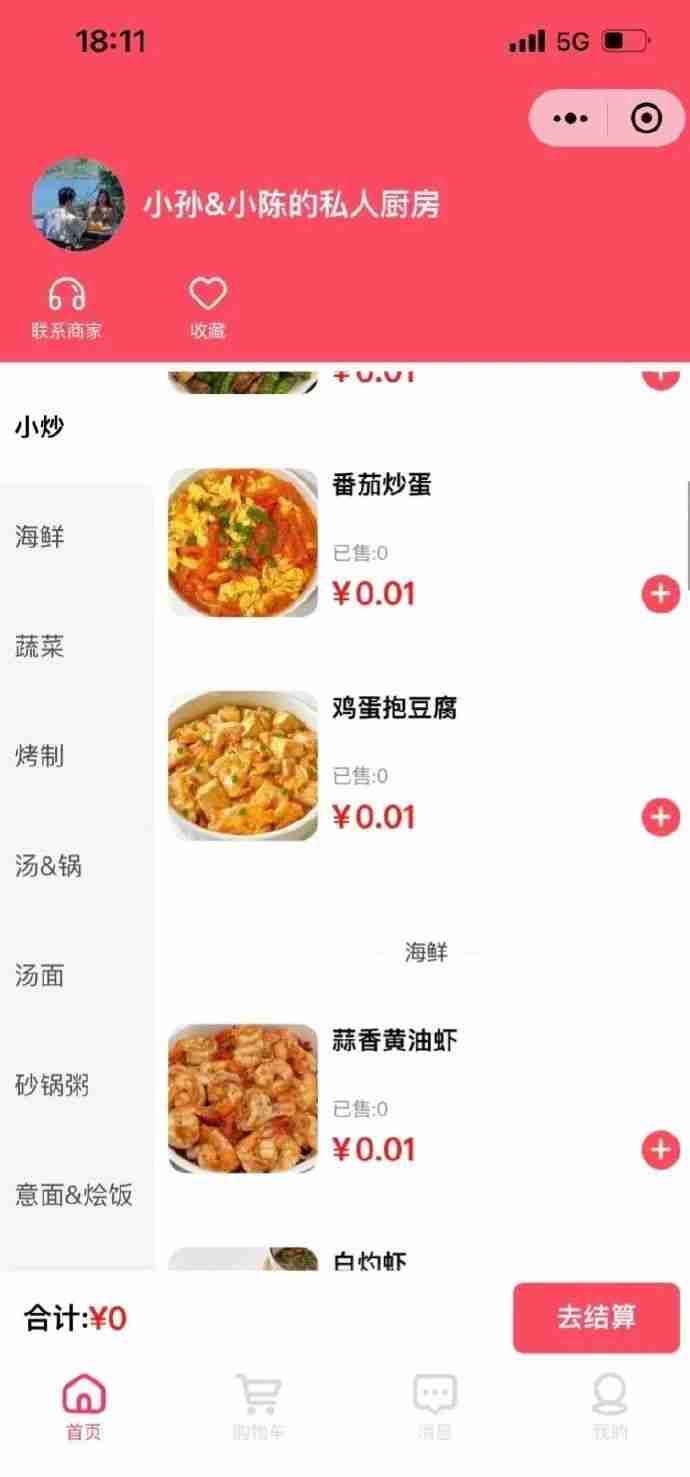Select the 海鲜 category
690x1477 pixels.
40,537
